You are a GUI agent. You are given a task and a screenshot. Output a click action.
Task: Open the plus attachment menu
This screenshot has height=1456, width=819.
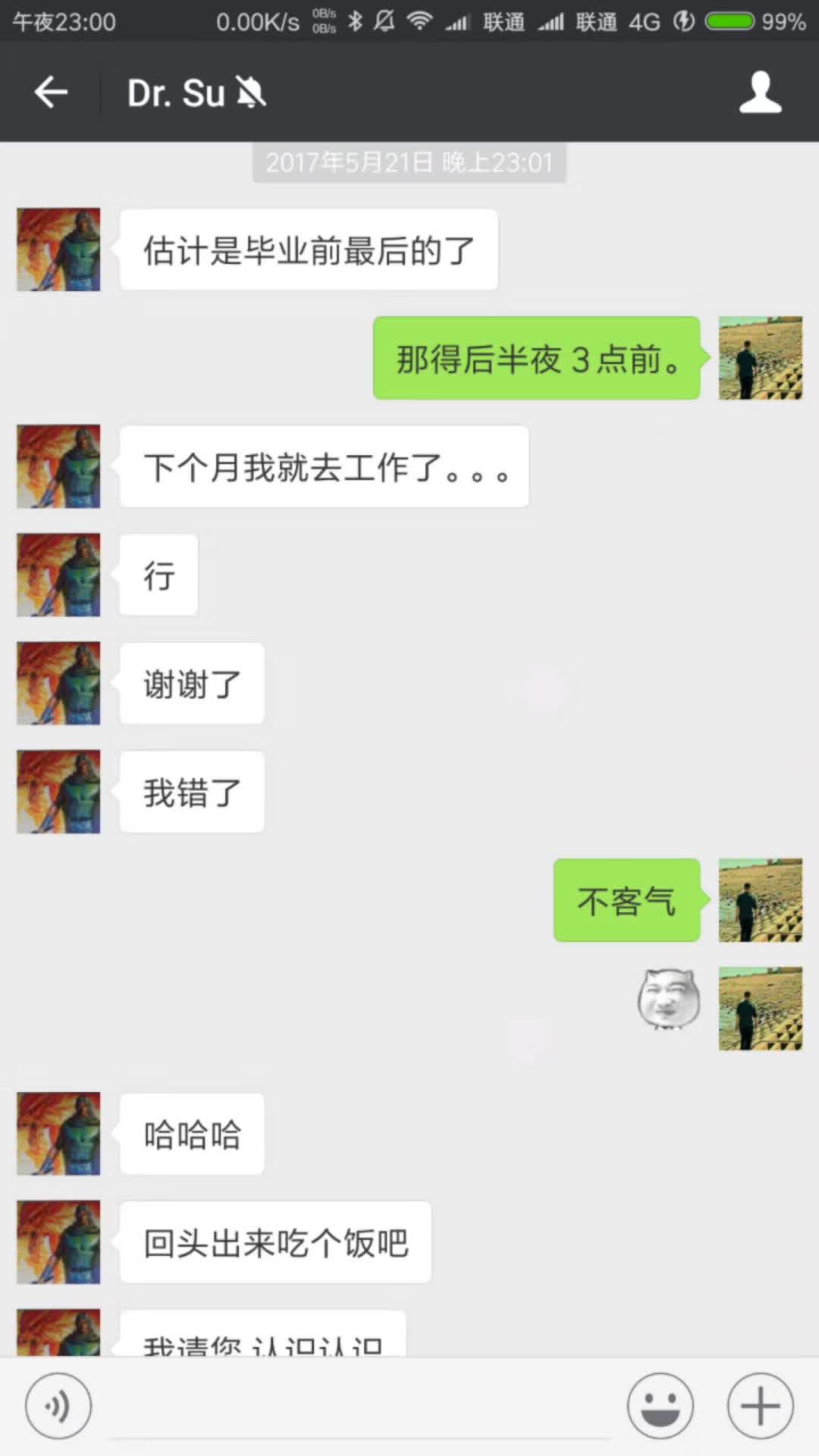(760, 1406)
